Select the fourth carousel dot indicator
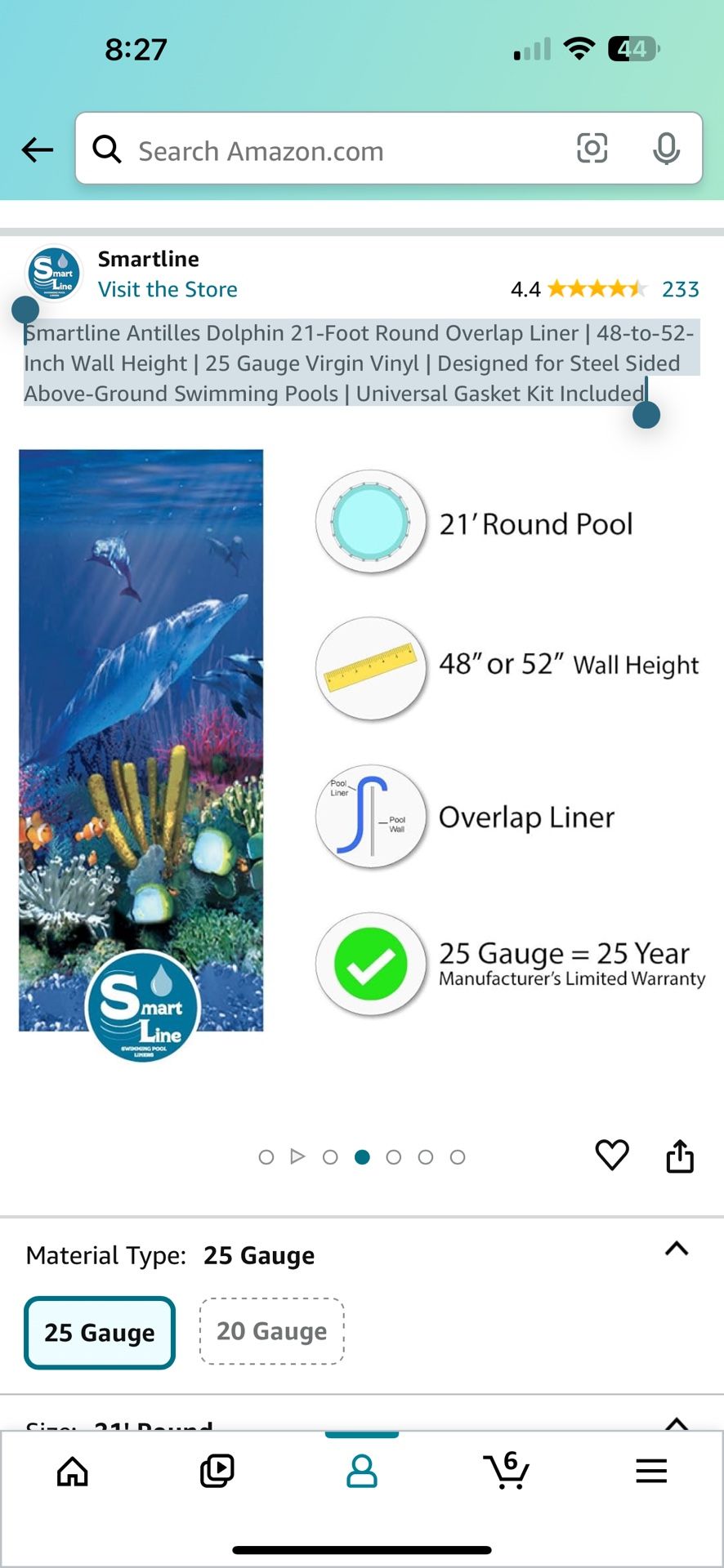 (362, 1156)
